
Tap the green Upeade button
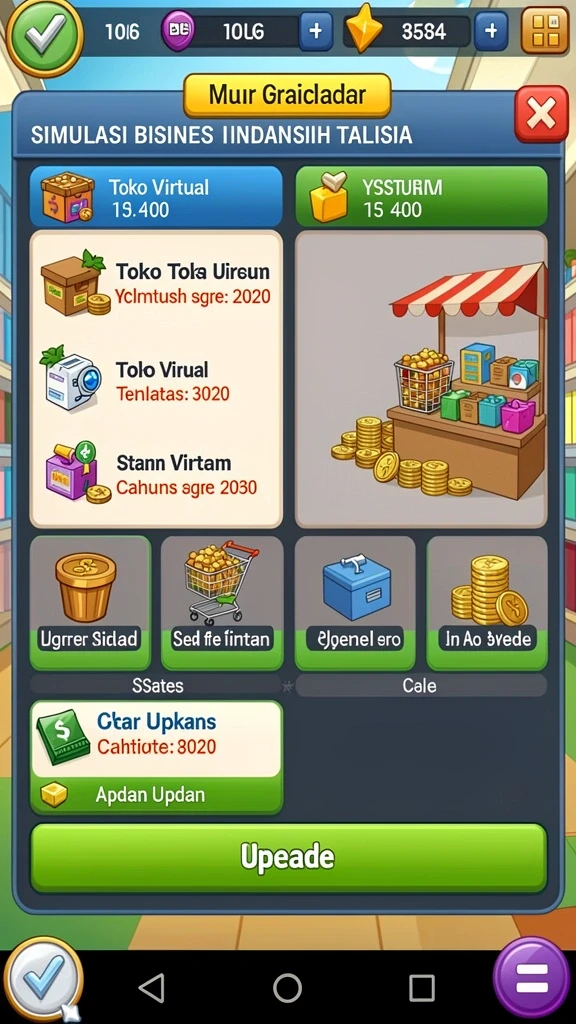point(288,857)
